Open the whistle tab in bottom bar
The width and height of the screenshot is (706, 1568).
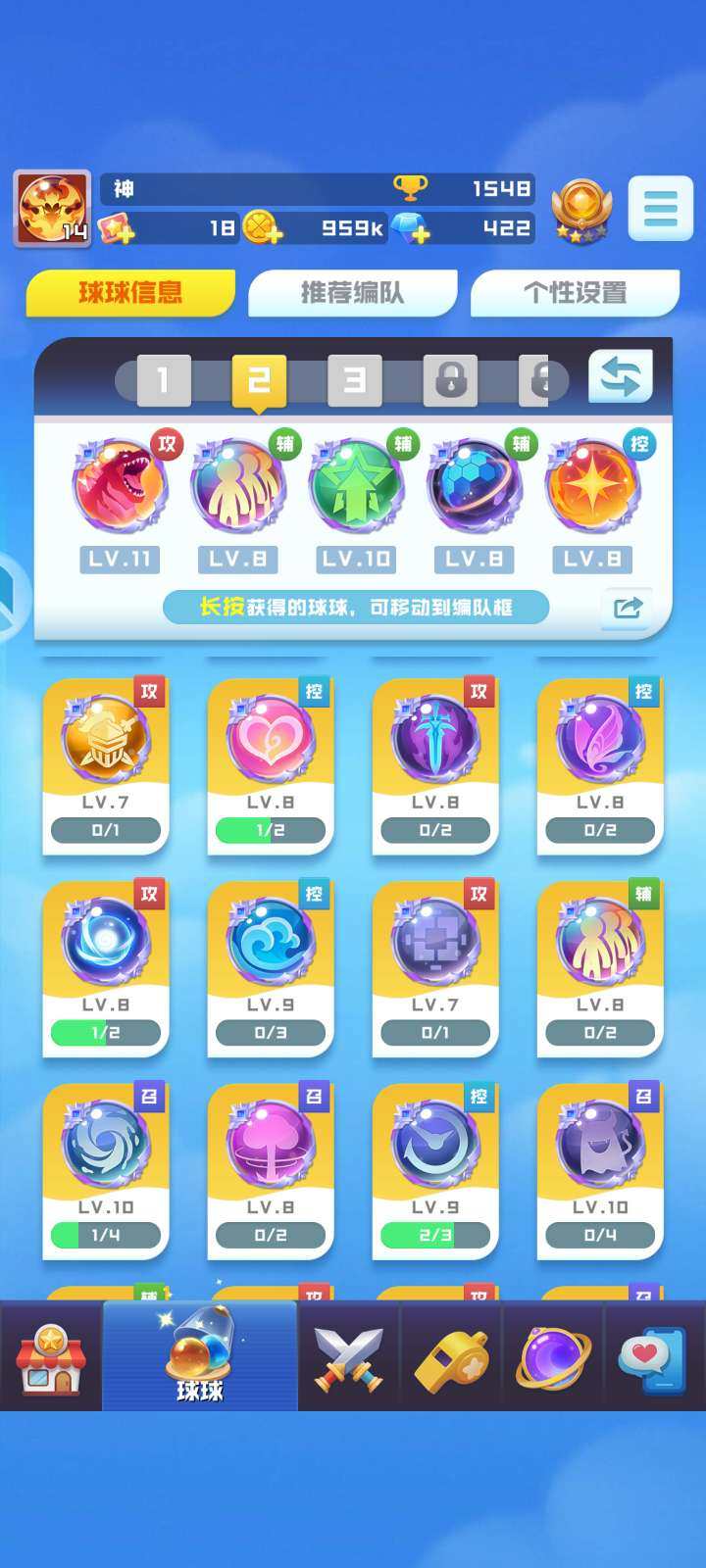[451, 1358]
